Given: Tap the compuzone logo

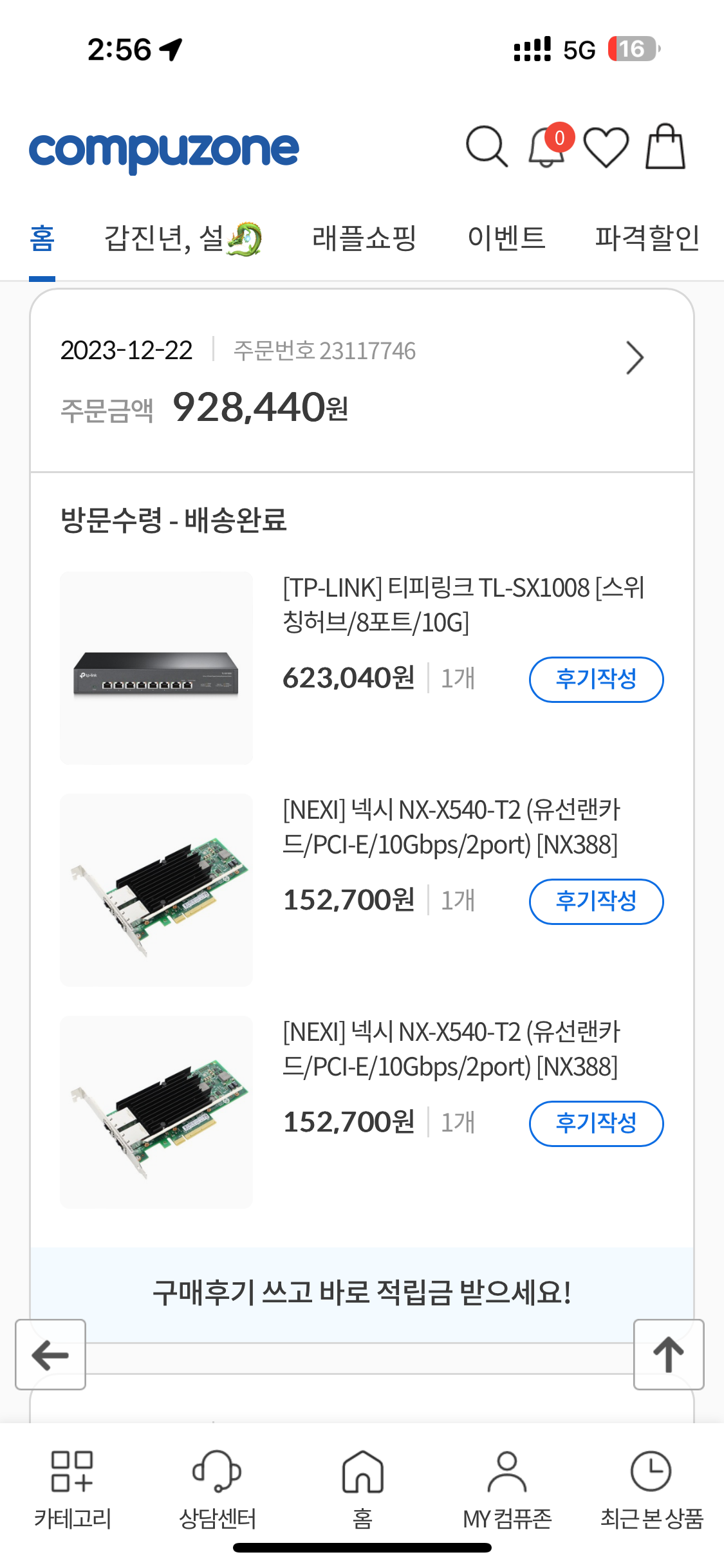Looking at the screenshot, I should click(164, 150).
